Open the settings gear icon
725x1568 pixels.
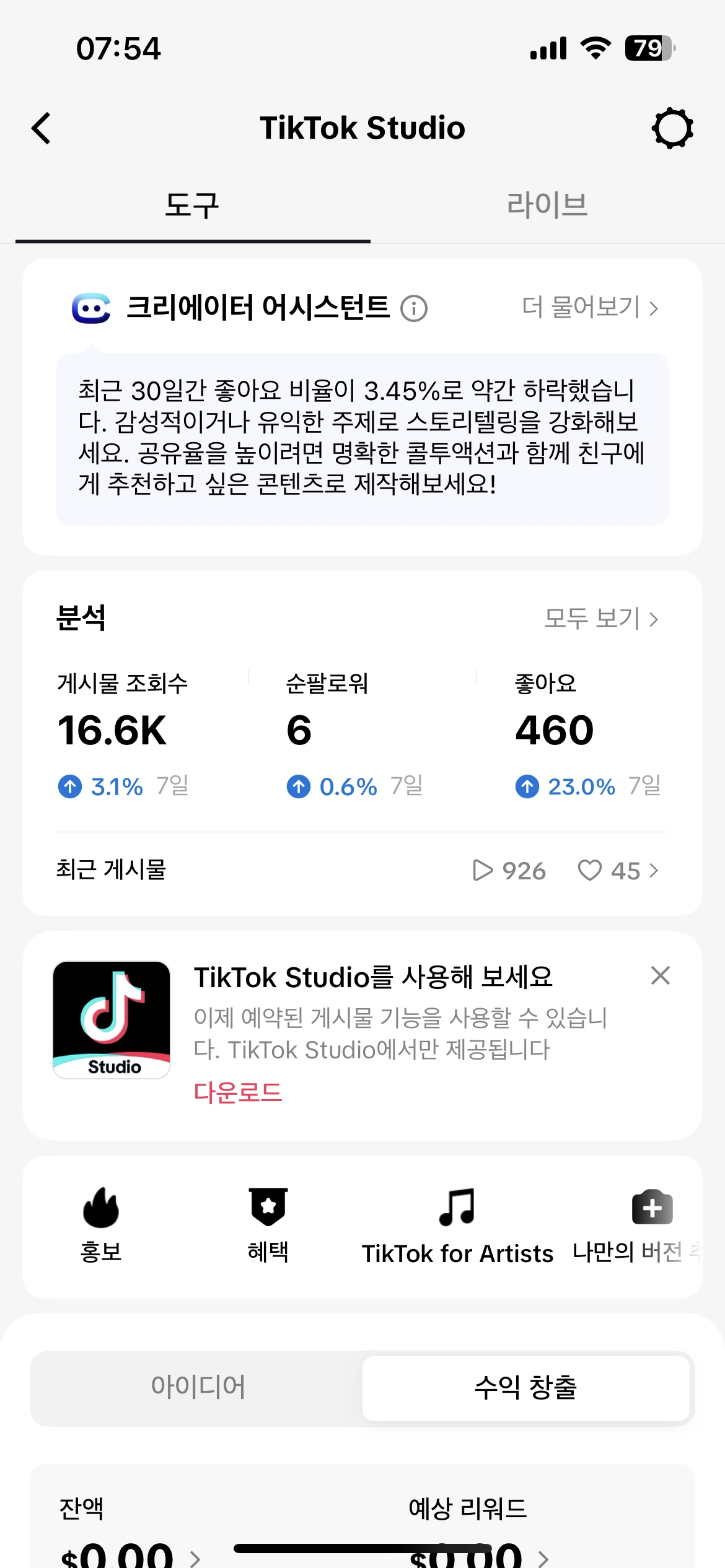[672, 128]
